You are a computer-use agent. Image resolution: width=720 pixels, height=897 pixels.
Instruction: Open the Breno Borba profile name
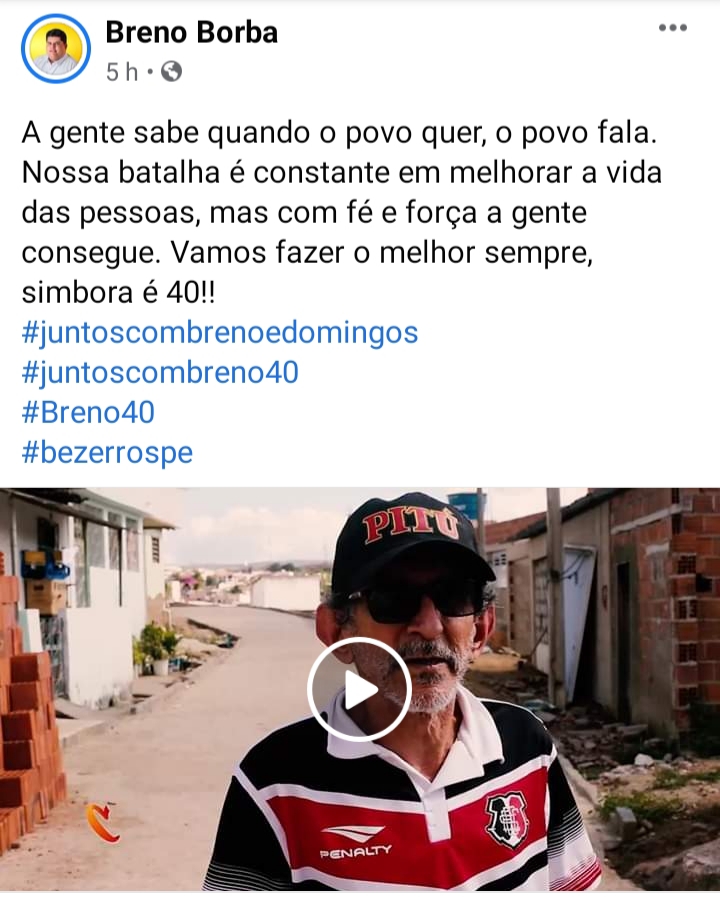pyautogui.click(x=192, y=32)
